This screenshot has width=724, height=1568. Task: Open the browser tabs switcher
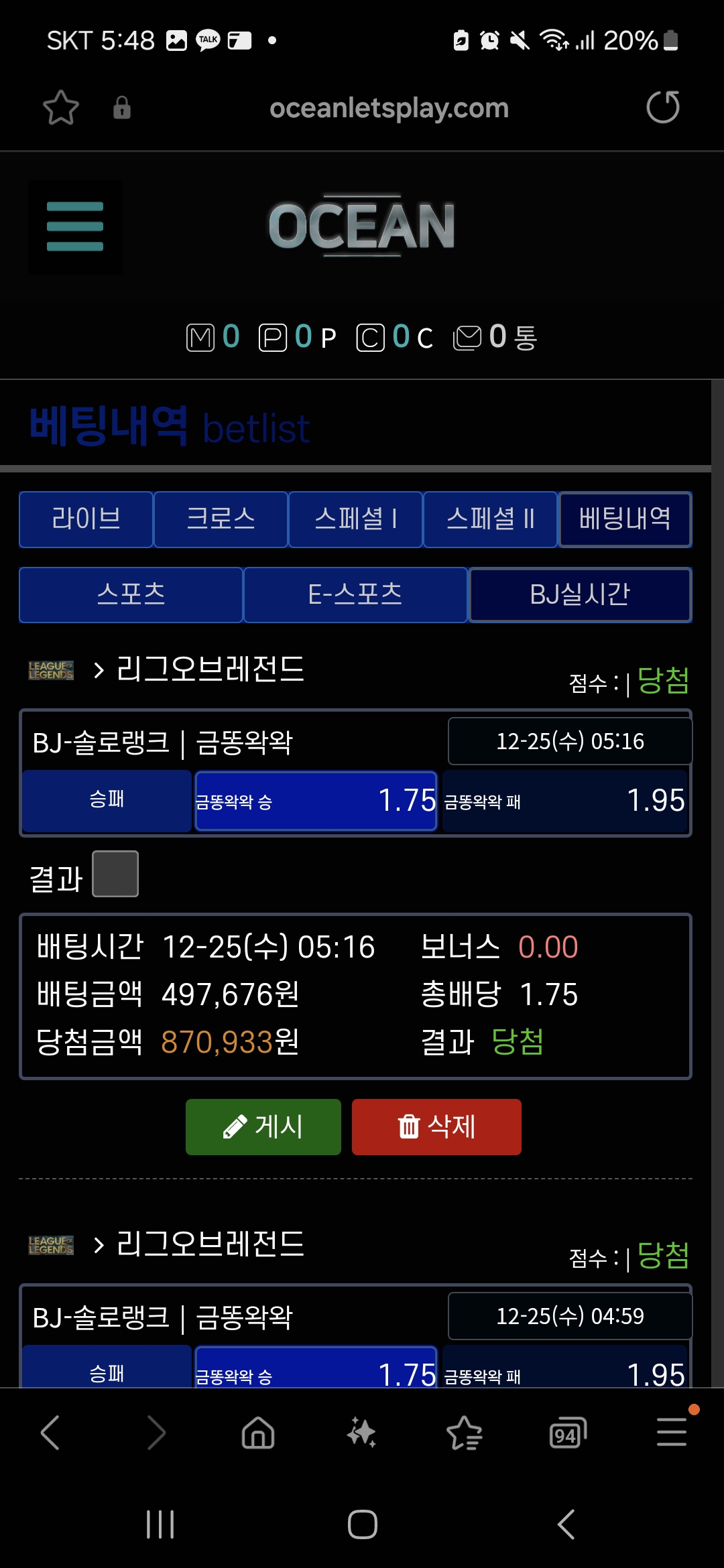567,1434
